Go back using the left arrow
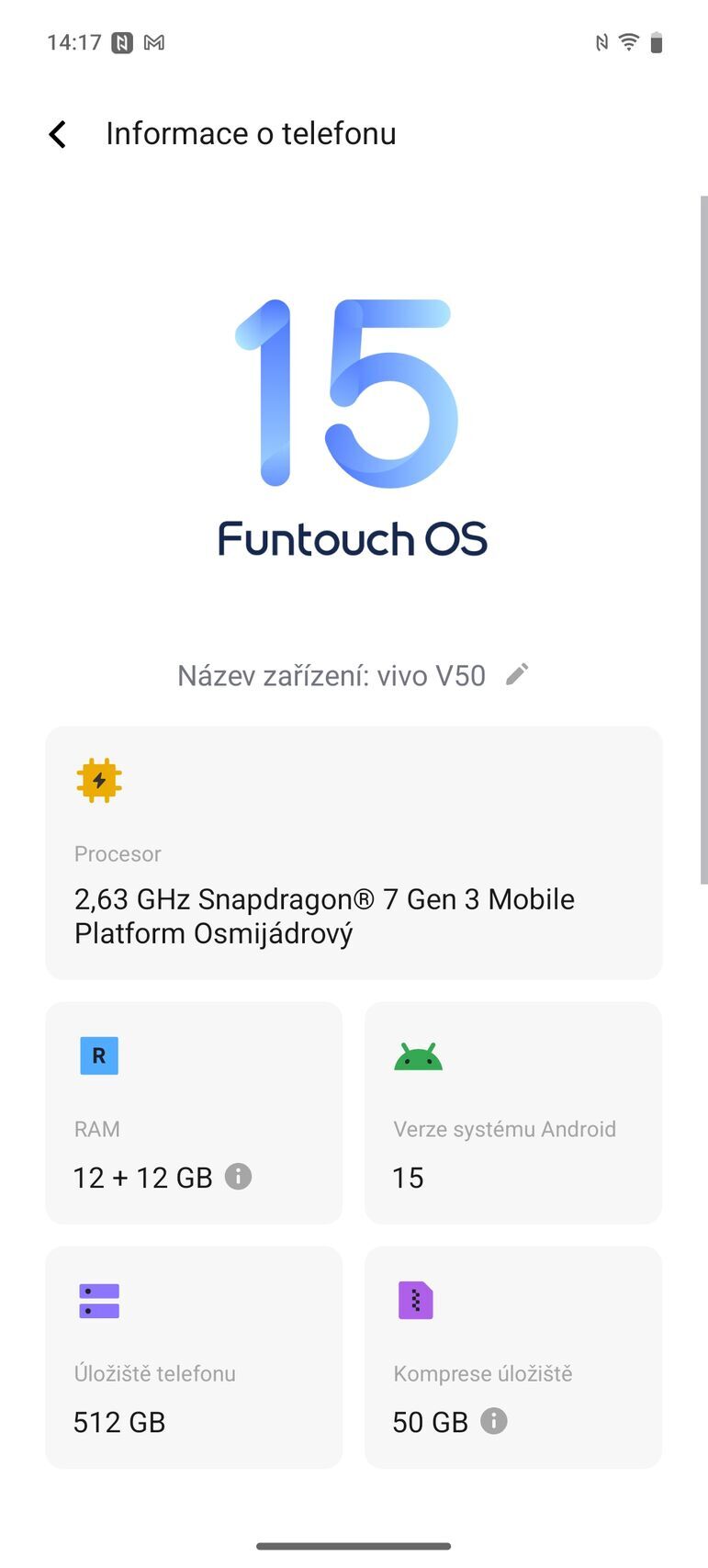Screen dimensions: 708x1568 pos(57,133)
